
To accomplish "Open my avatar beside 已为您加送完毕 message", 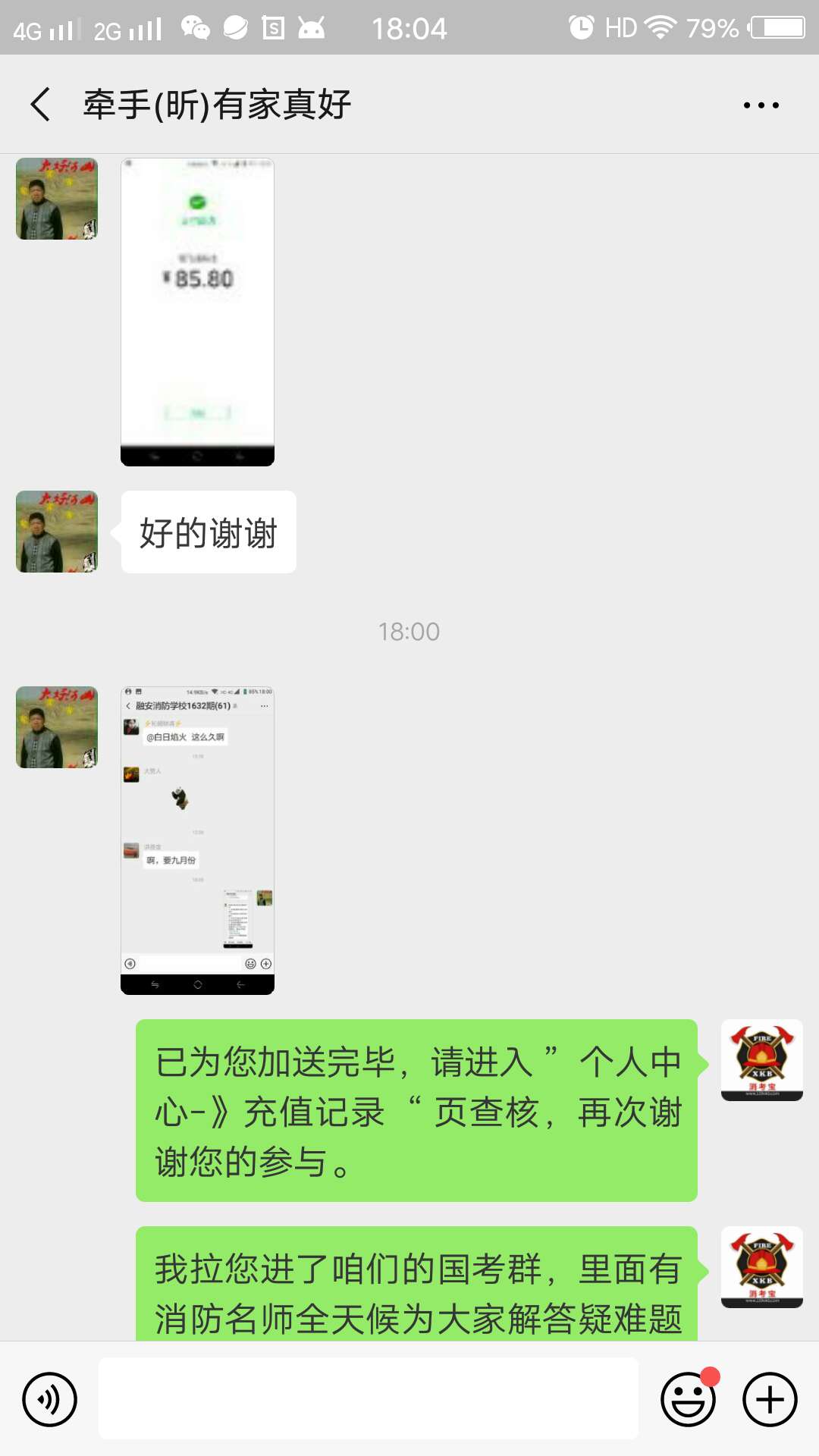I will 761,1060.
